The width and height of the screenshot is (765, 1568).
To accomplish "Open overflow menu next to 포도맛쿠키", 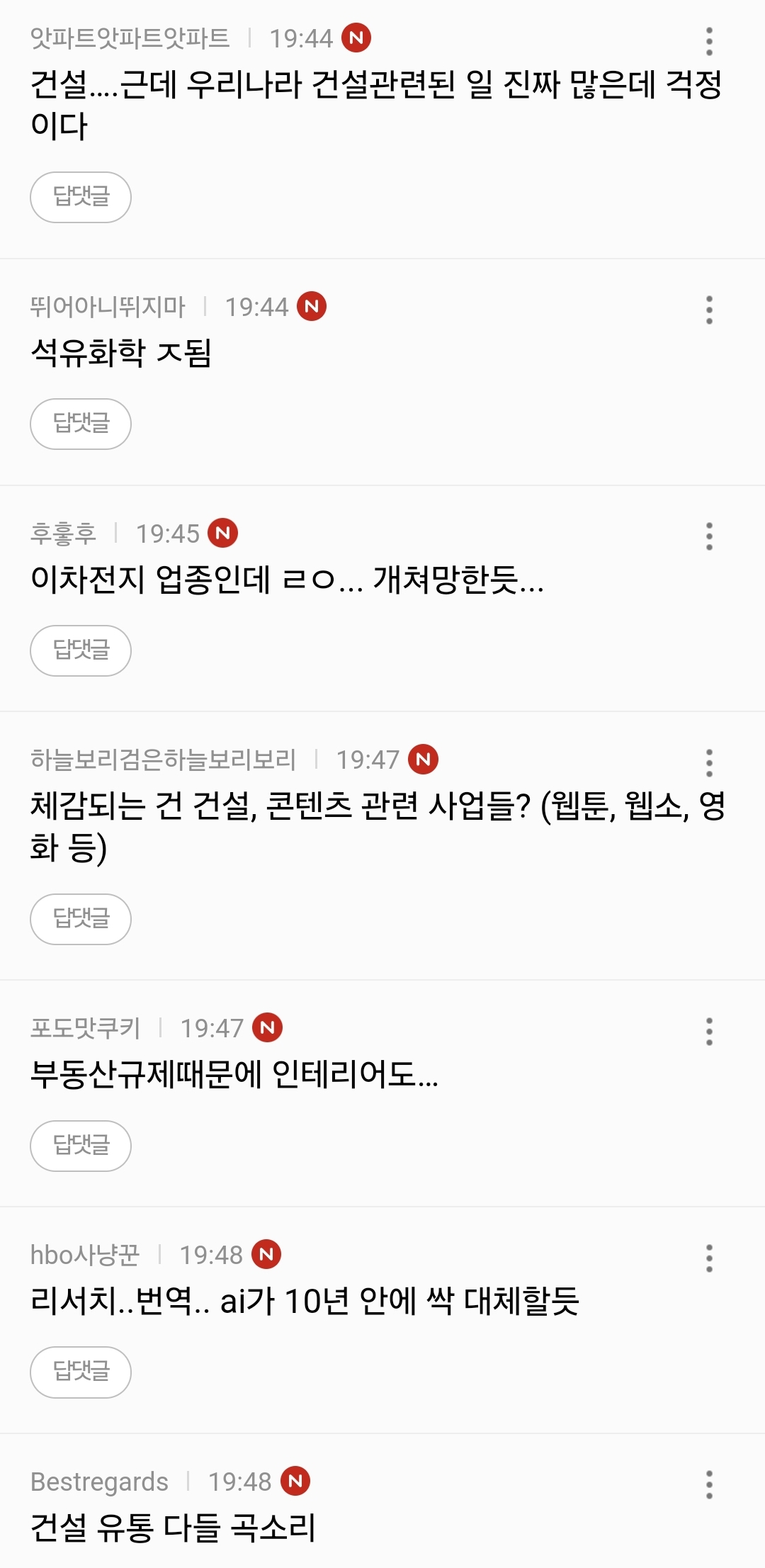I will 709,1032.
